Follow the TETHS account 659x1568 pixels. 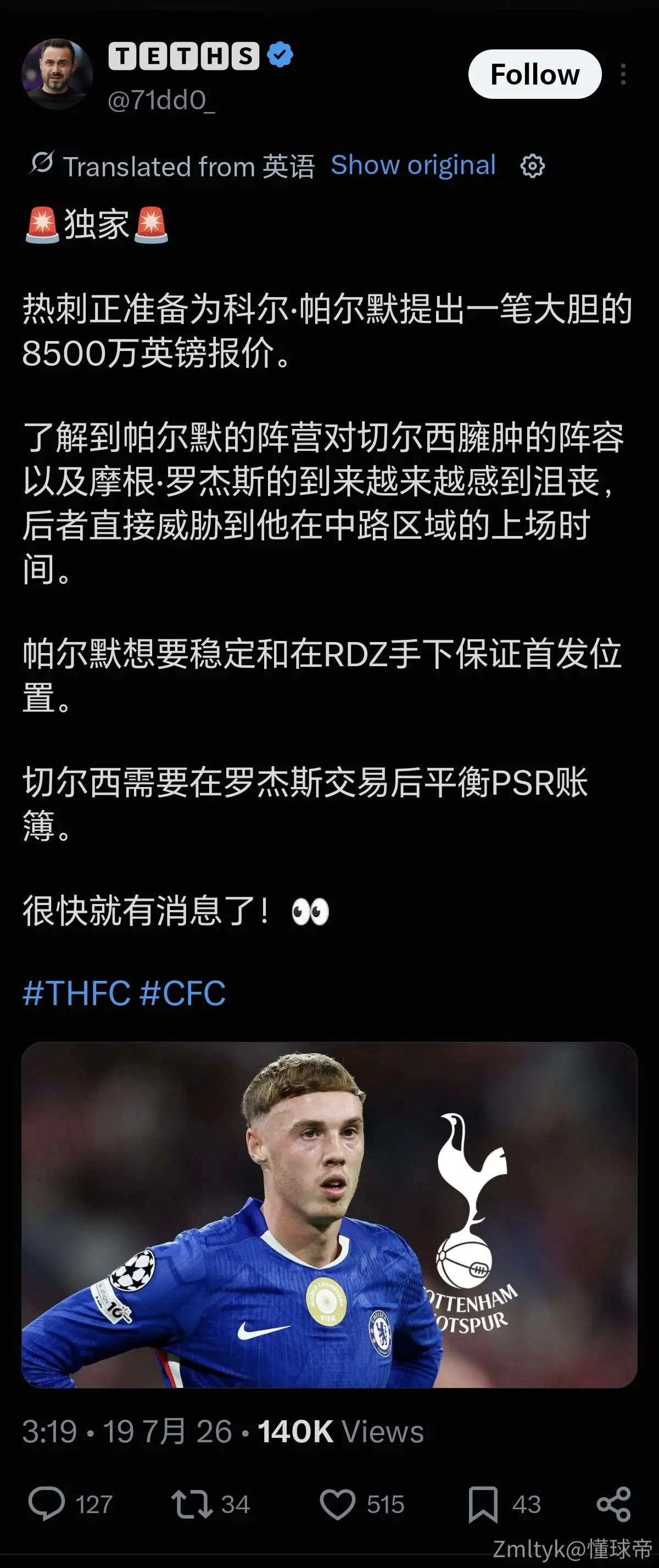535,74
